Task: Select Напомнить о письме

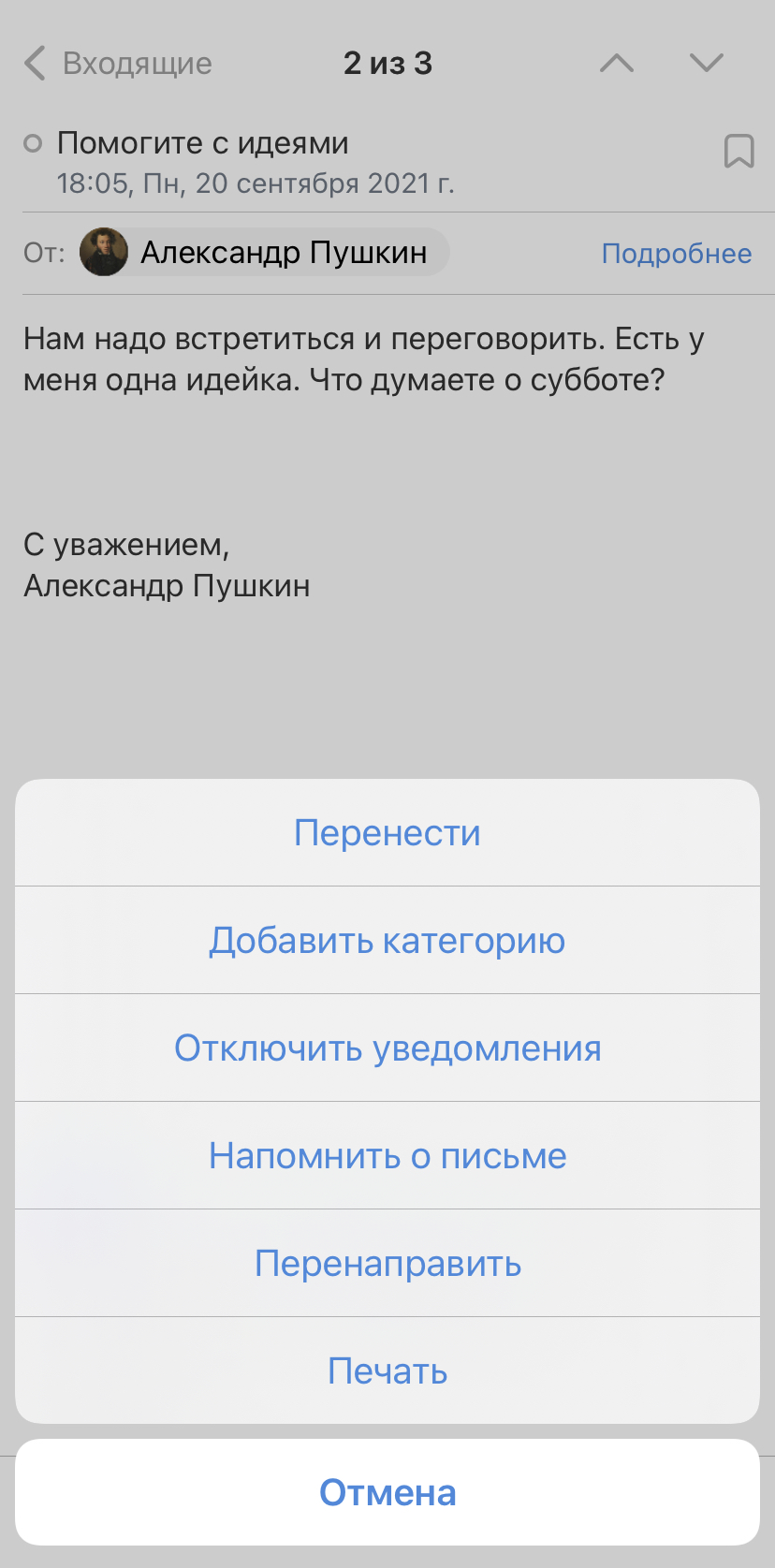Action: click(x=387, y=1155)
